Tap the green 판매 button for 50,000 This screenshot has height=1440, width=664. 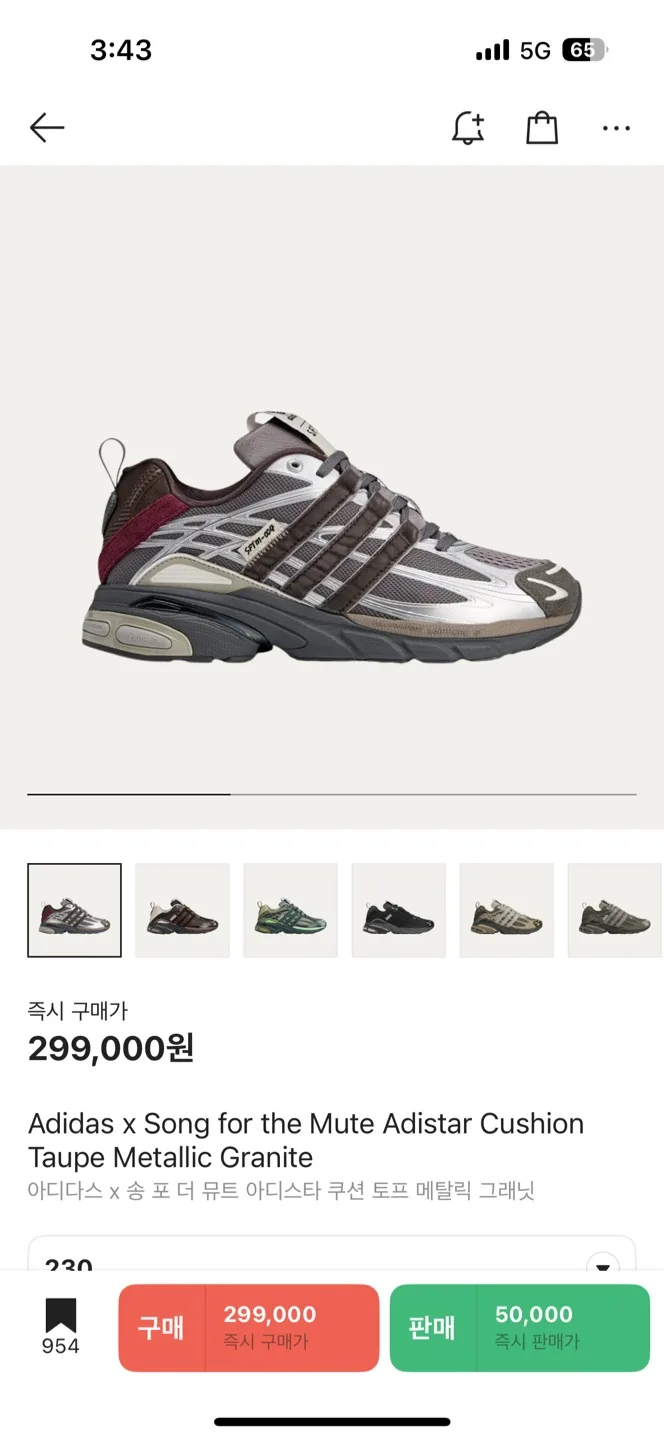520,1328
